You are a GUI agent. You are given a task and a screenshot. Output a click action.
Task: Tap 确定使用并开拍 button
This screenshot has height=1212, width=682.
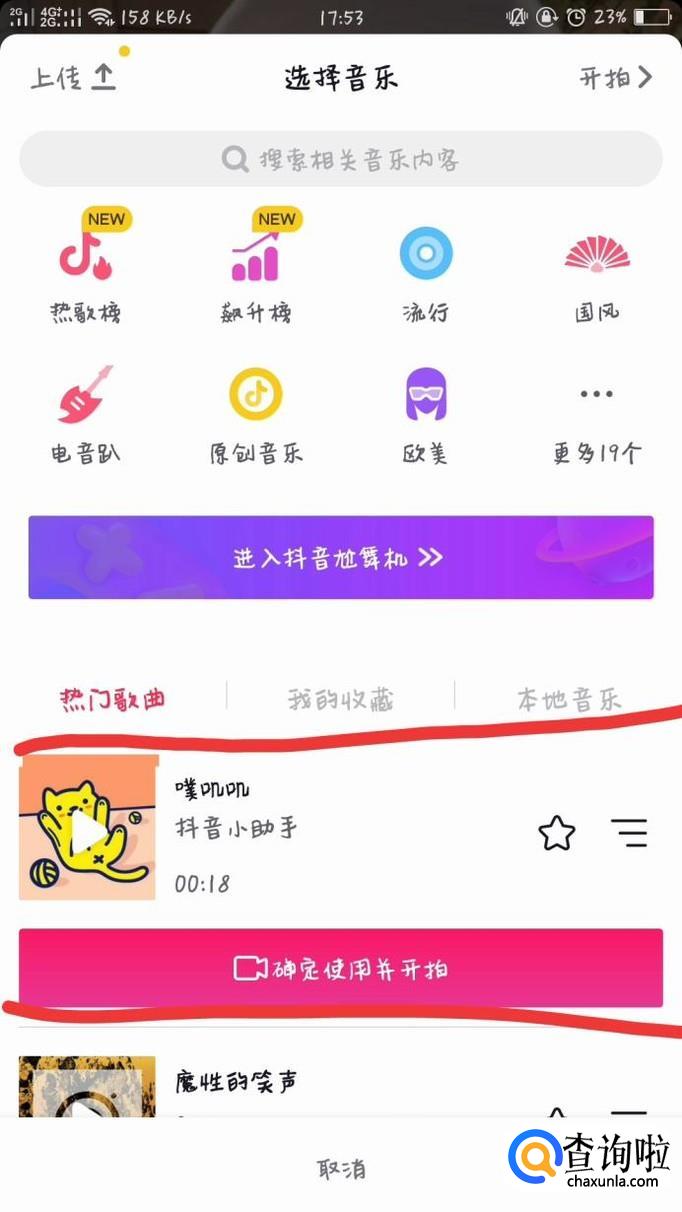[x=341, y=968]
